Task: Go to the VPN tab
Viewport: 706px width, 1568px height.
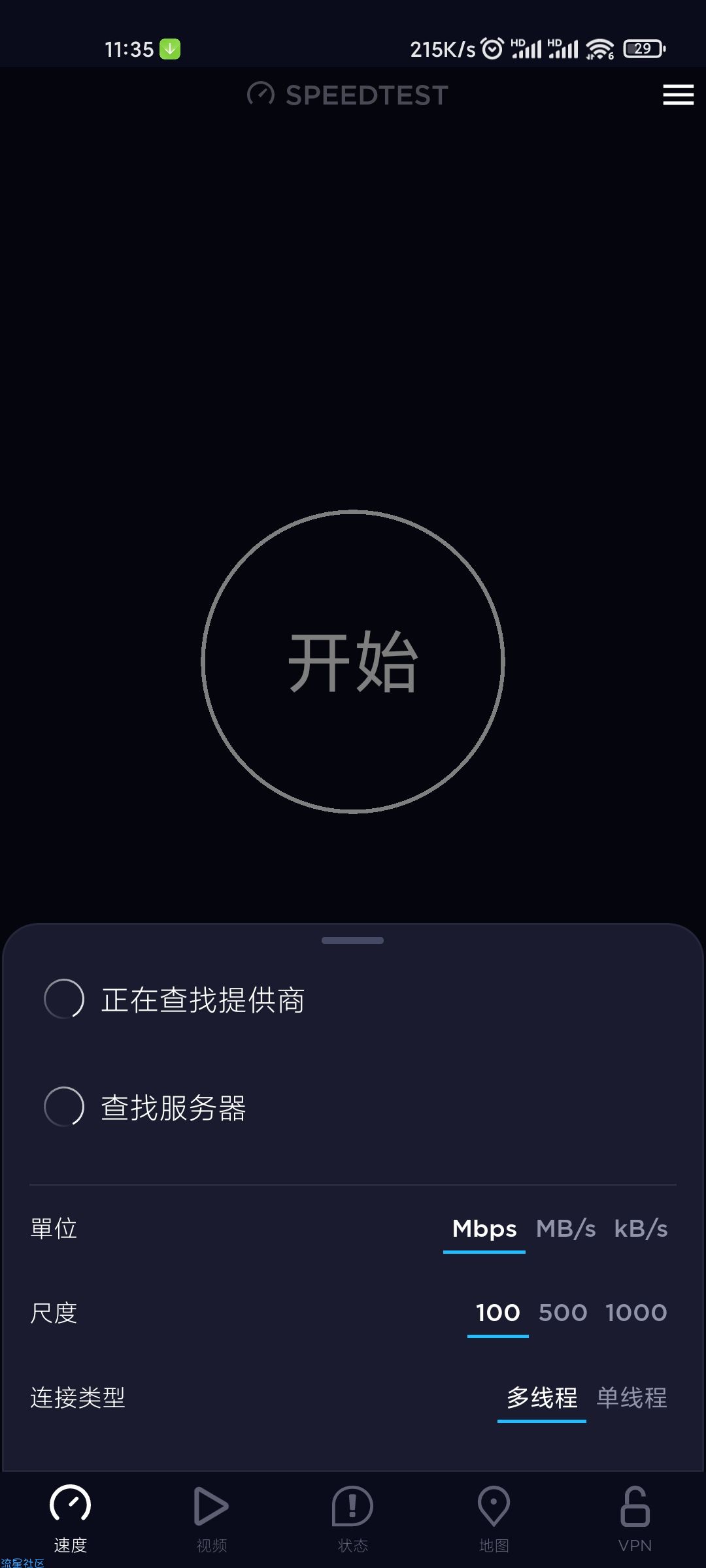Action: [x=635, y=1519]
